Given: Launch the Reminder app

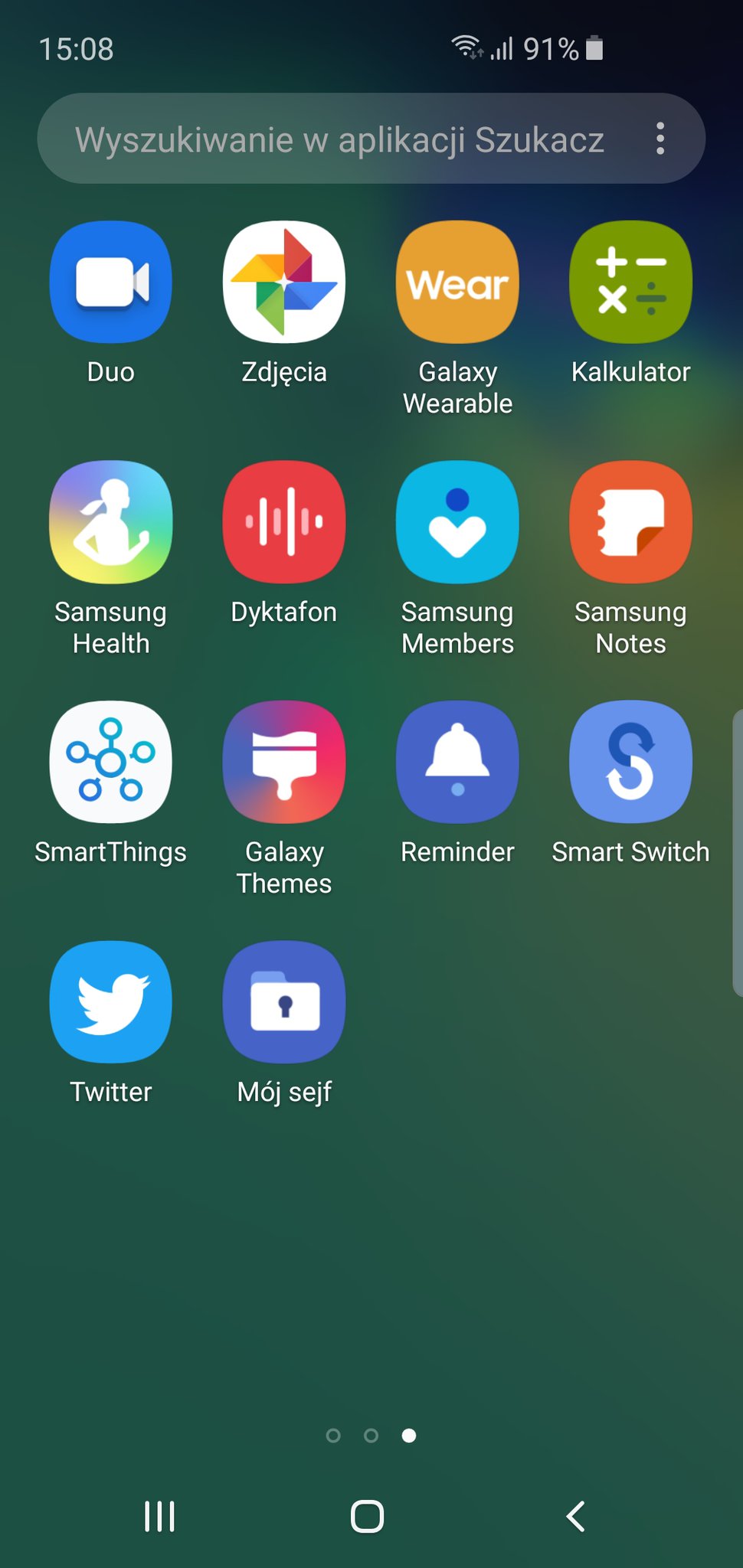Looking at the screenshot, I should click(x=457, y=763).
